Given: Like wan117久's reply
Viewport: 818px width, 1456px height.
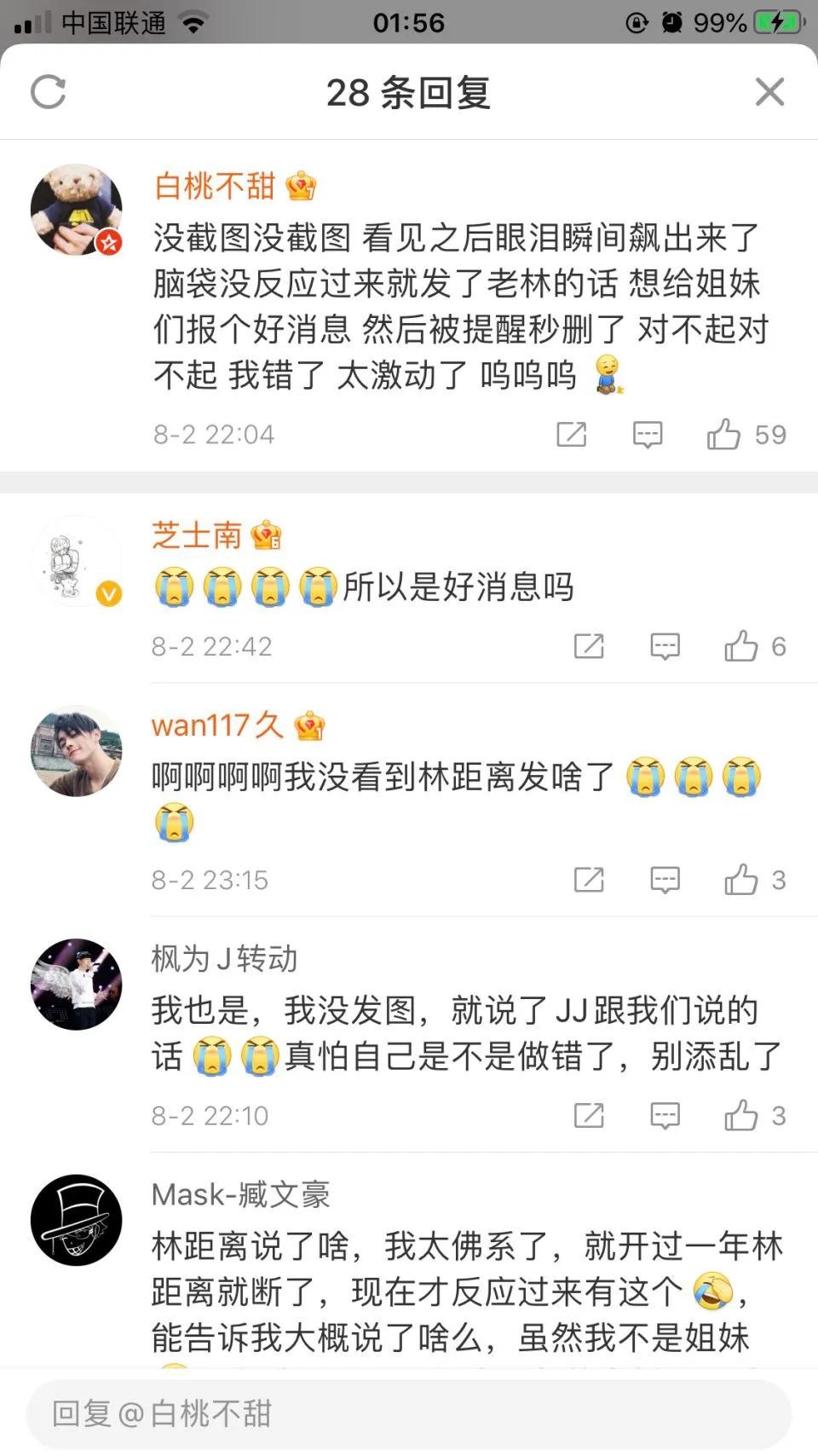Looking at the screenshot, I should click(740, 880).
